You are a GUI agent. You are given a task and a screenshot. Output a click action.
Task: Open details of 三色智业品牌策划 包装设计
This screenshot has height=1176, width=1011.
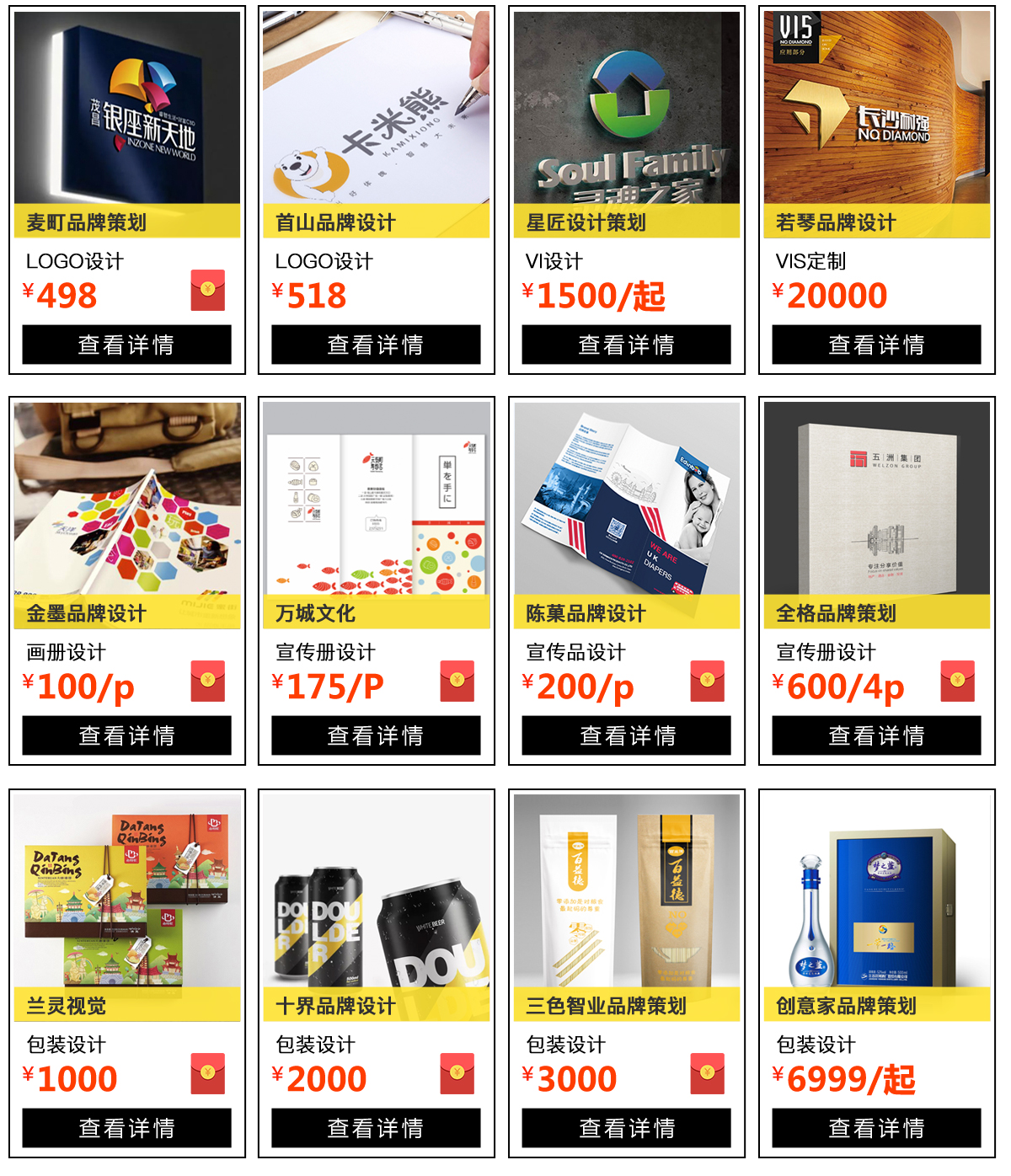pyautogui.click(x=626, y=1128)
